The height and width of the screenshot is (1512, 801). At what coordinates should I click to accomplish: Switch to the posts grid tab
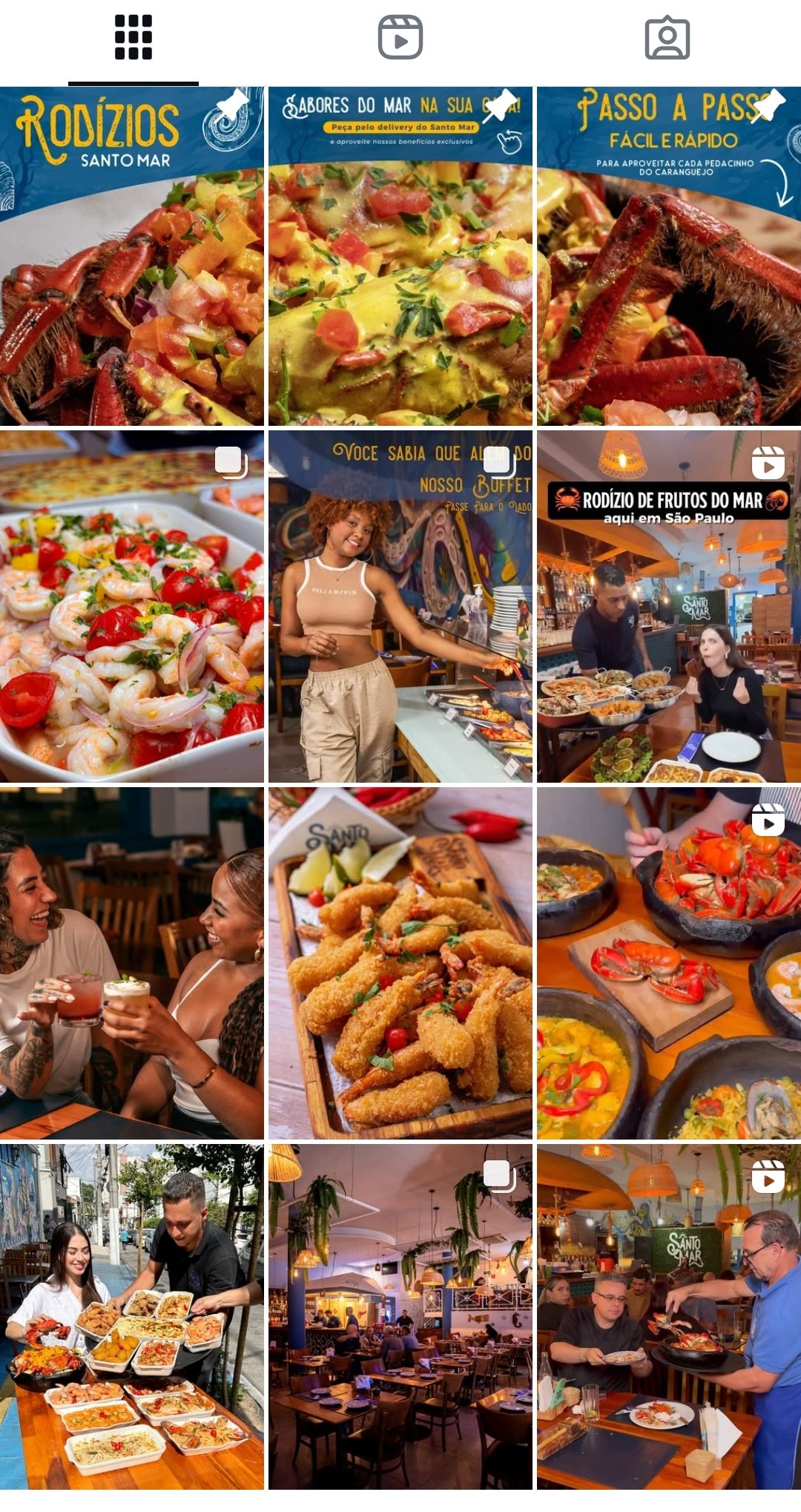[x=133, y=37]
